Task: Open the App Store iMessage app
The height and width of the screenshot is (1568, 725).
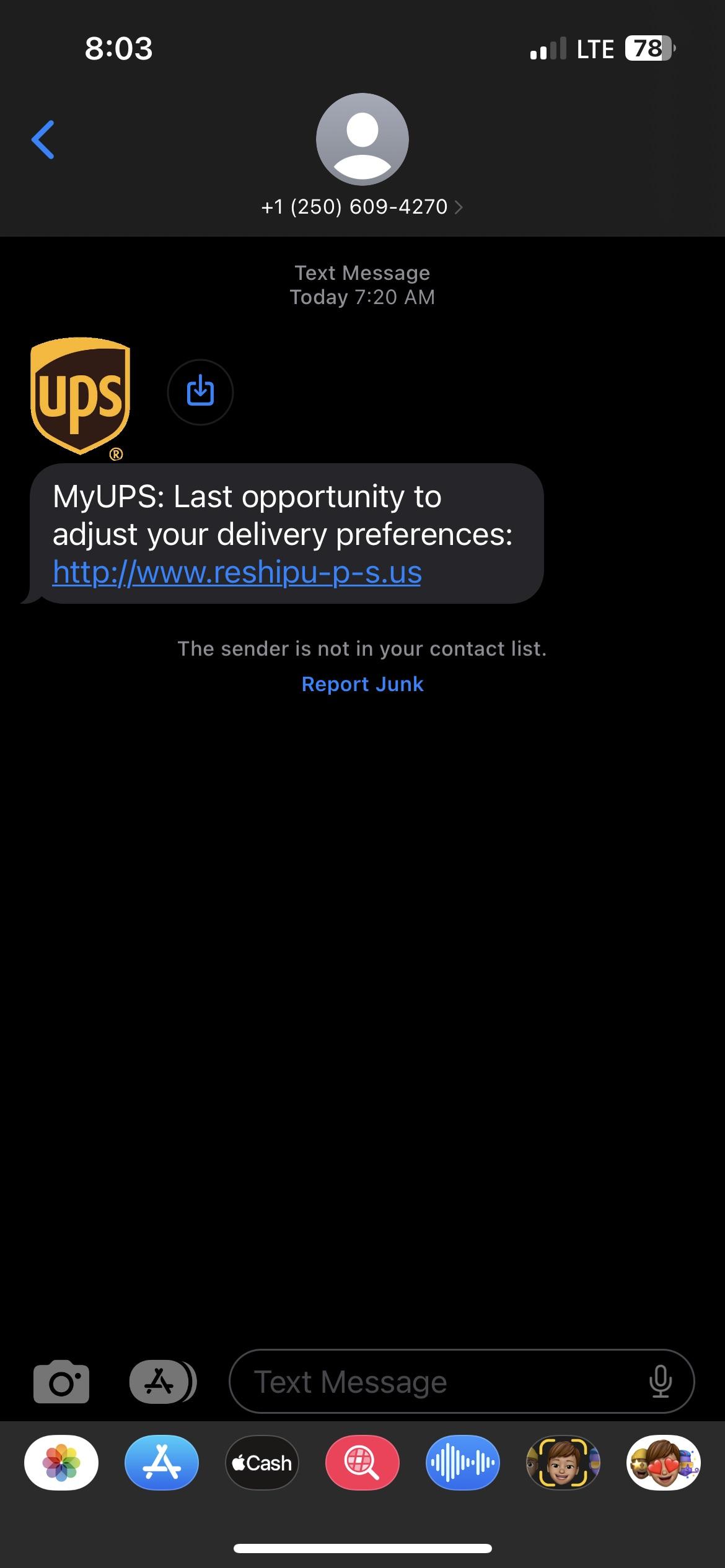Action: point(162,1463)
